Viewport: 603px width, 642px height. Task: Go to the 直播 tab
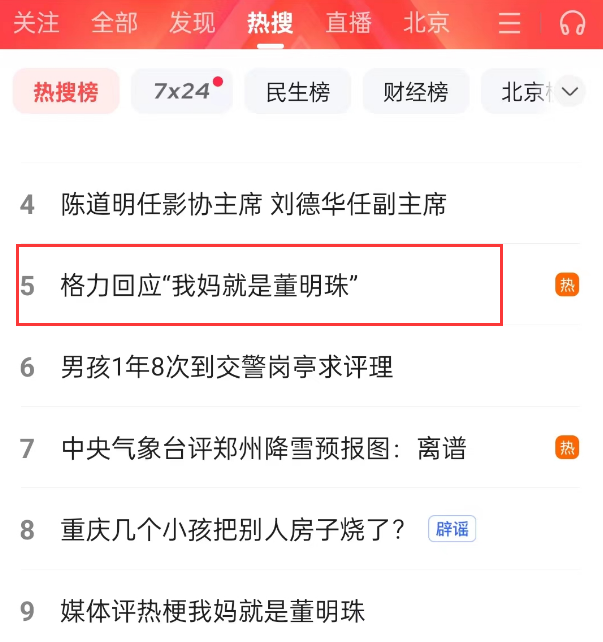[349, 23]
